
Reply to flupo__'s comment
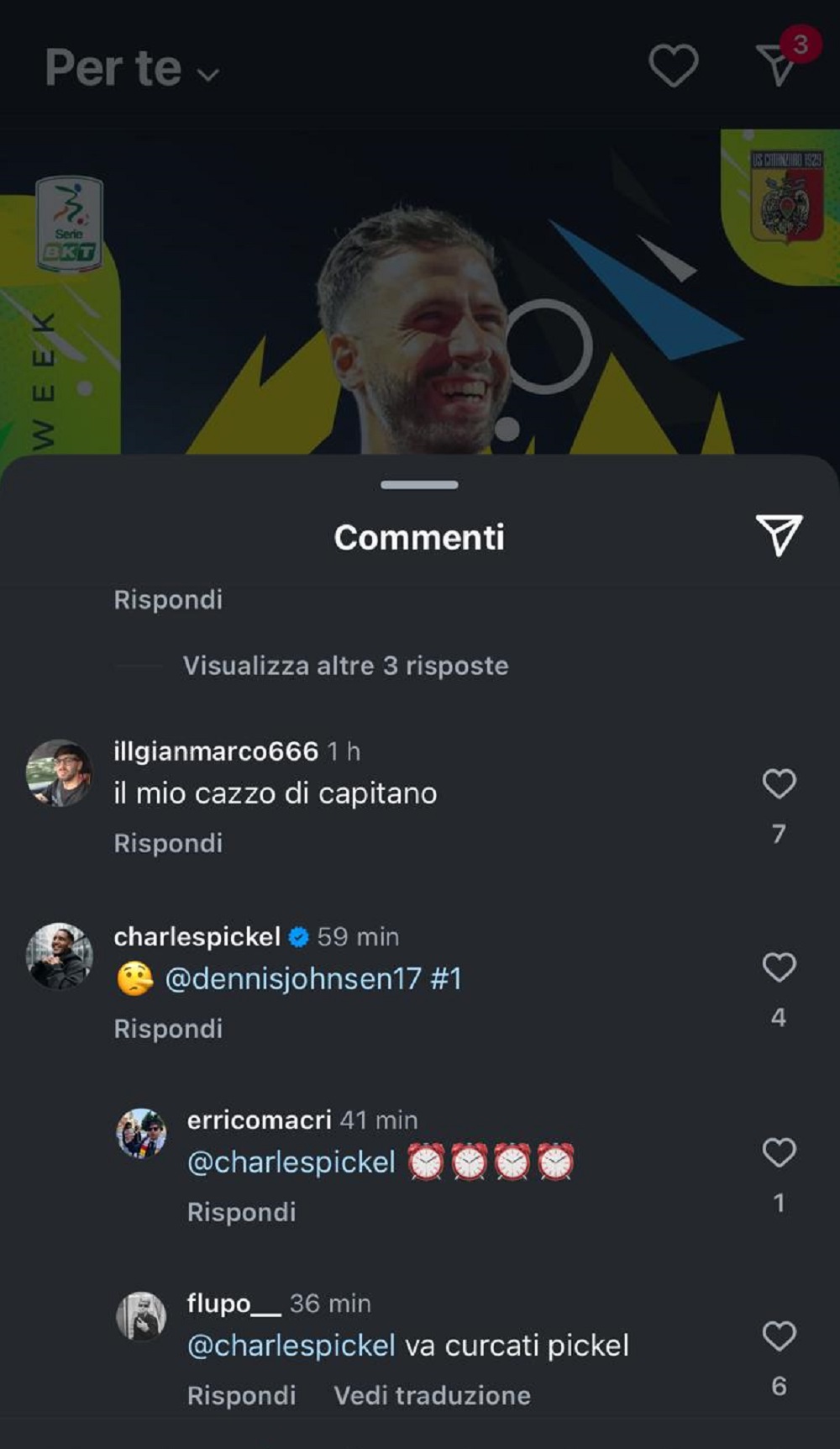(x=241, y=1395)
